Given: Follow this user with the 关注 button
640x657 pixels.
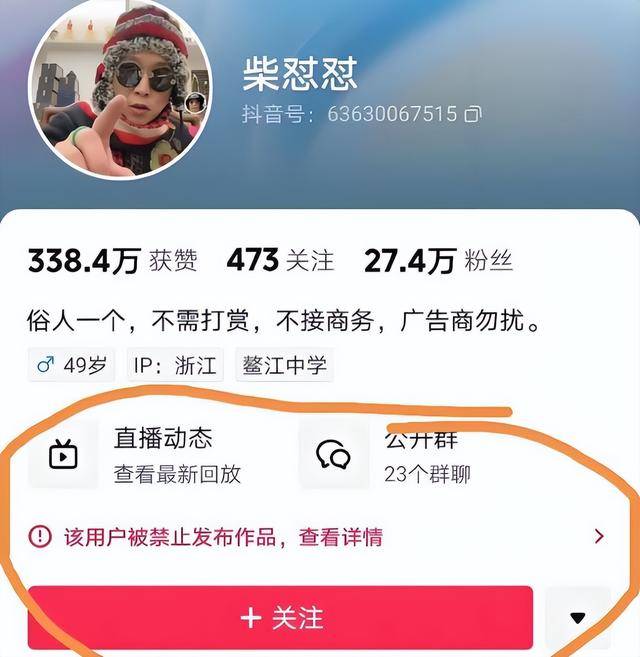Looking at the screenshot, I should tap(281, 617).
